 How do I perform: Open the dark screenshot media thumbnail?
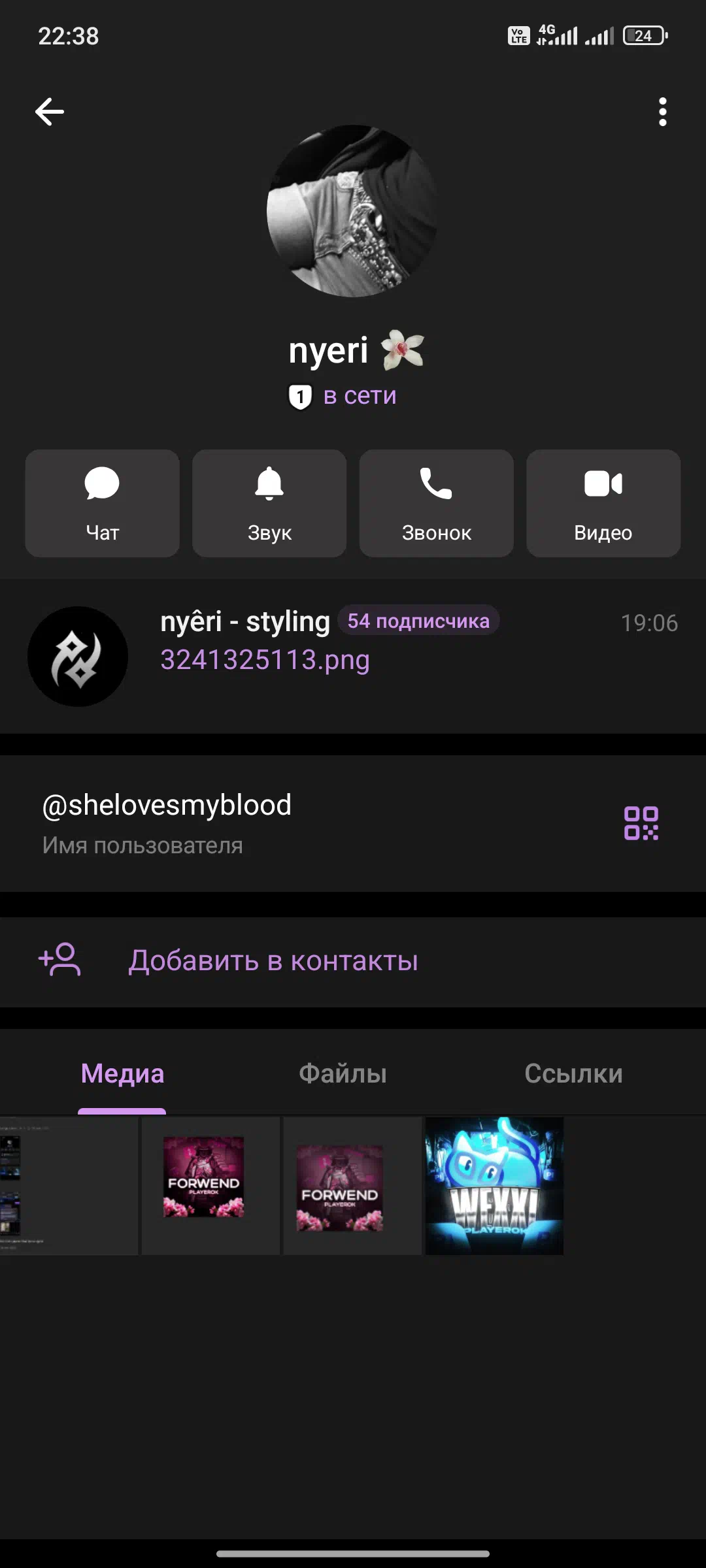(69, 1186)
